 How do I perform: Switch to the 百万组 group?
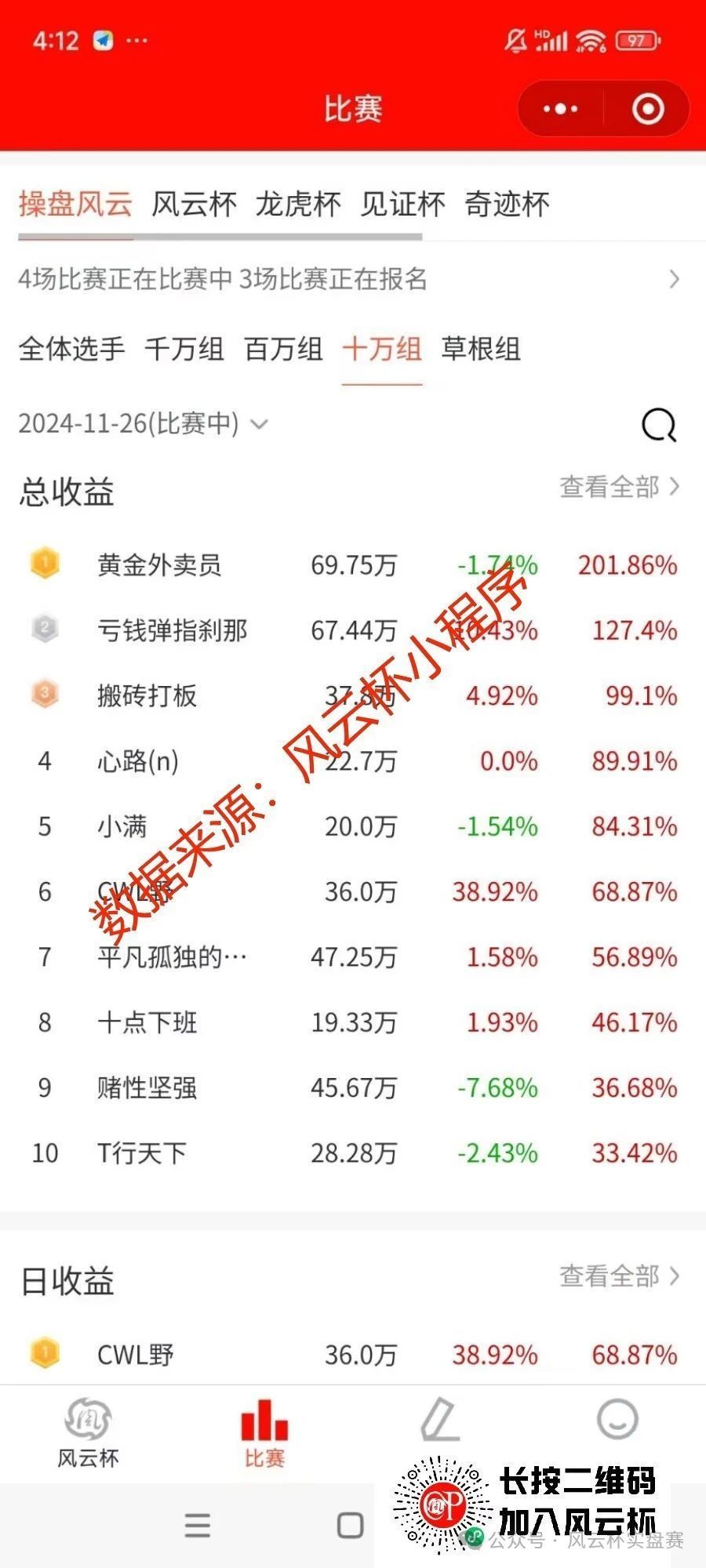pos(283,349)
